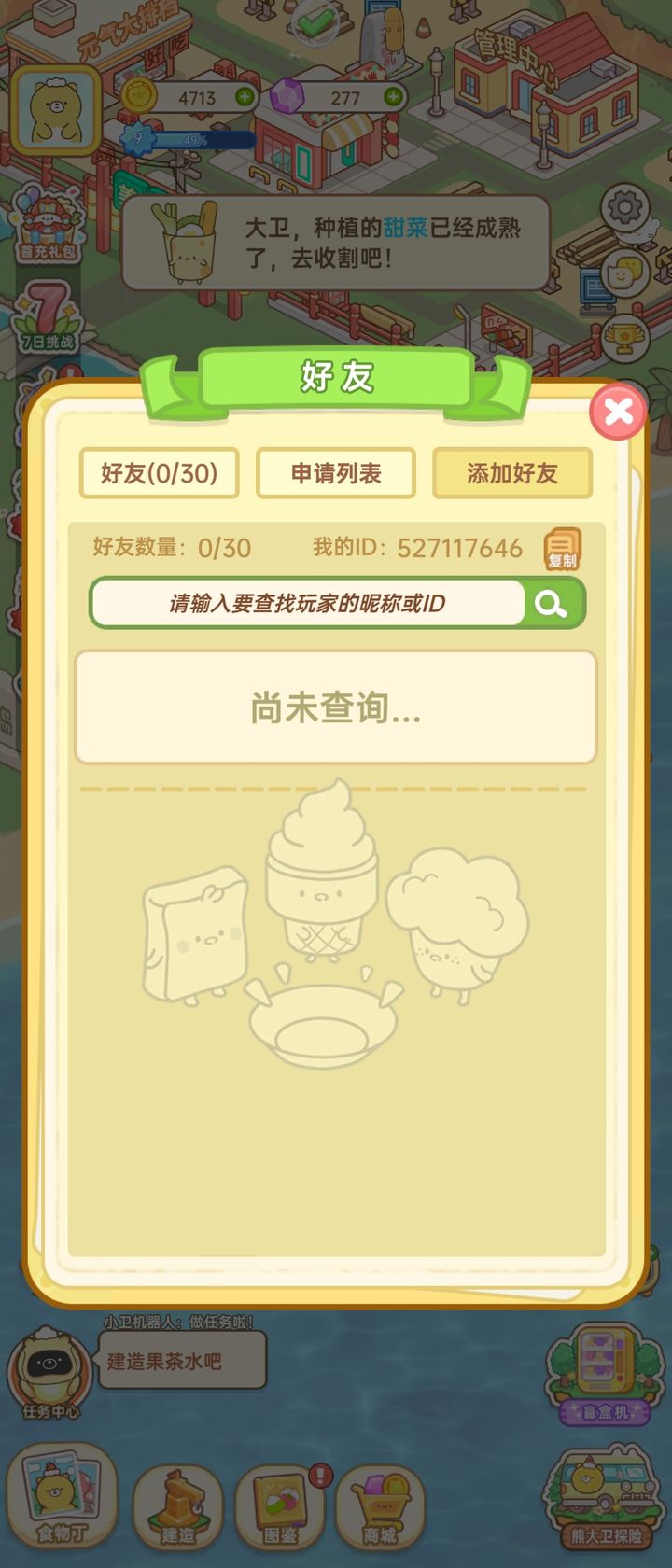
Task: Copy my ID using the 复制 icon
Action: 563,548
